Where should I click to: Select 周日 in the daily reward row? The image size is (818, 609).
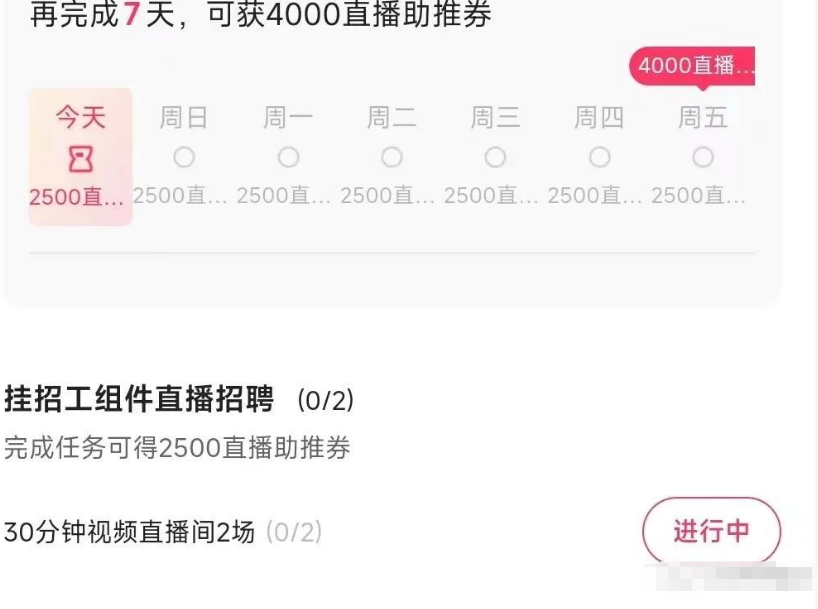[x=184, y=157]
